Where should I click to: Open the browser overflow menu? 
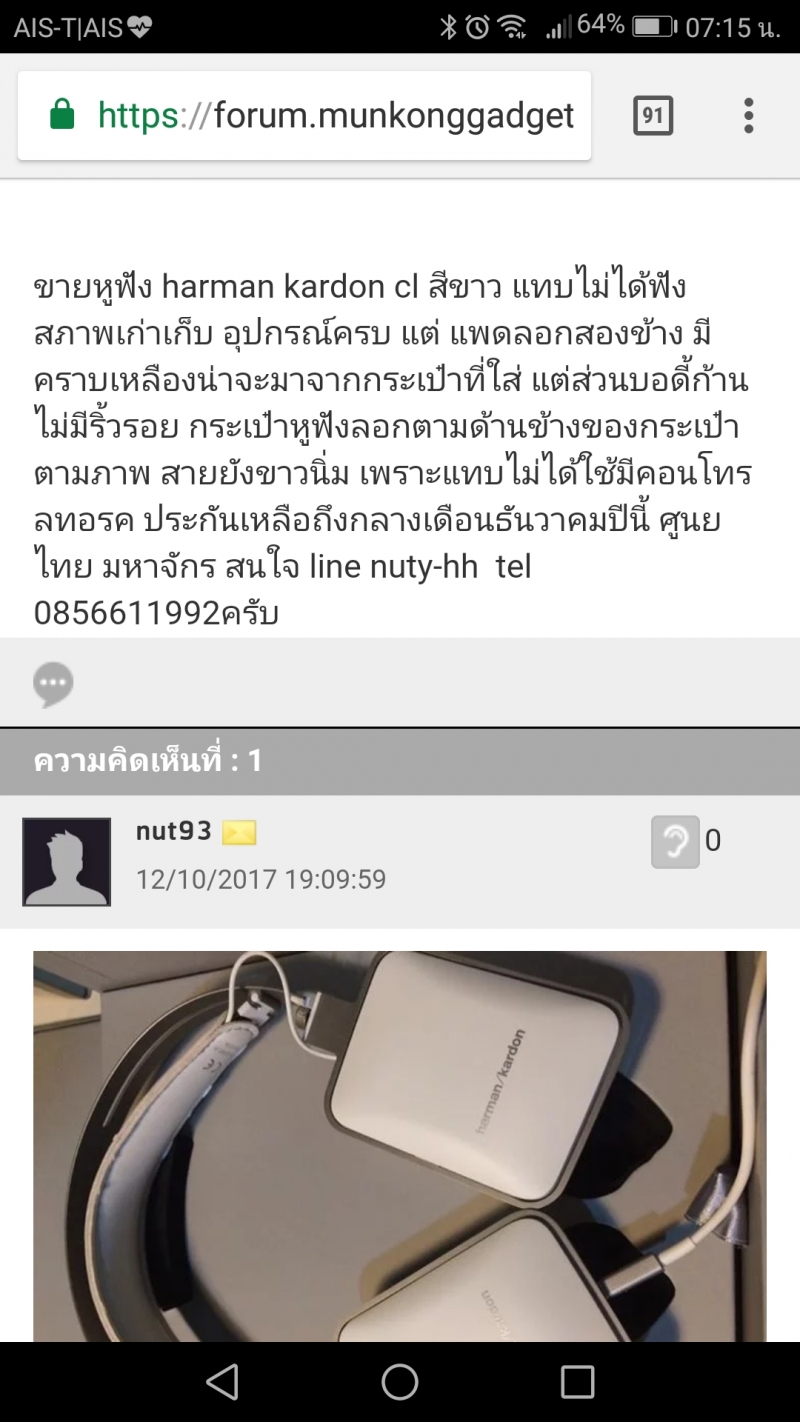point(748,116)
